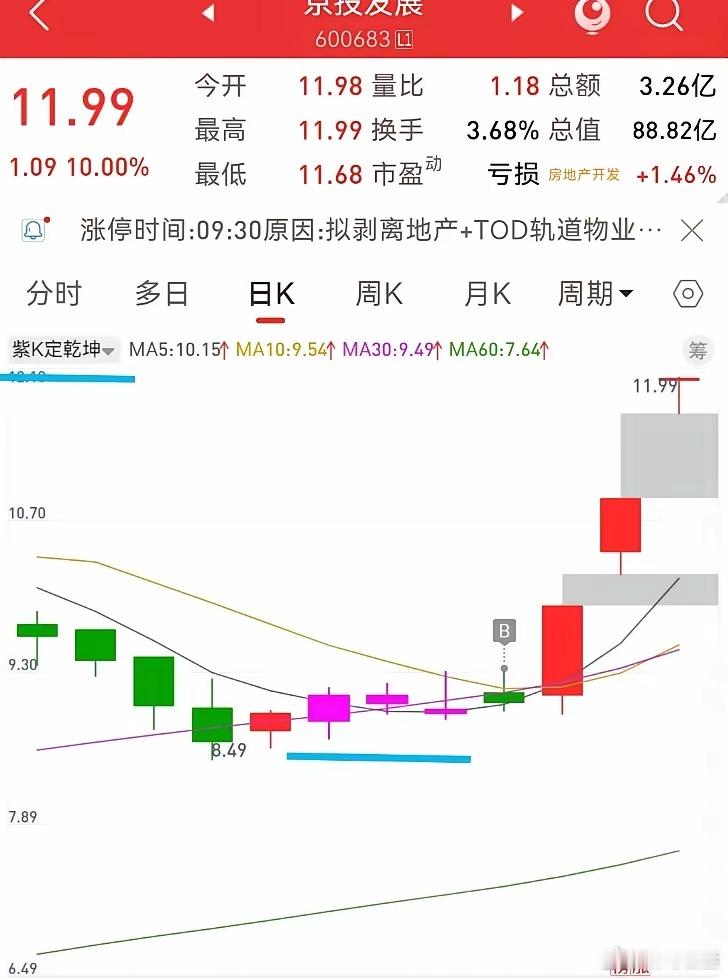This screenshot has height=978, width=728.
Task: Expand the 周期 period dropdown
Action: 594,294
